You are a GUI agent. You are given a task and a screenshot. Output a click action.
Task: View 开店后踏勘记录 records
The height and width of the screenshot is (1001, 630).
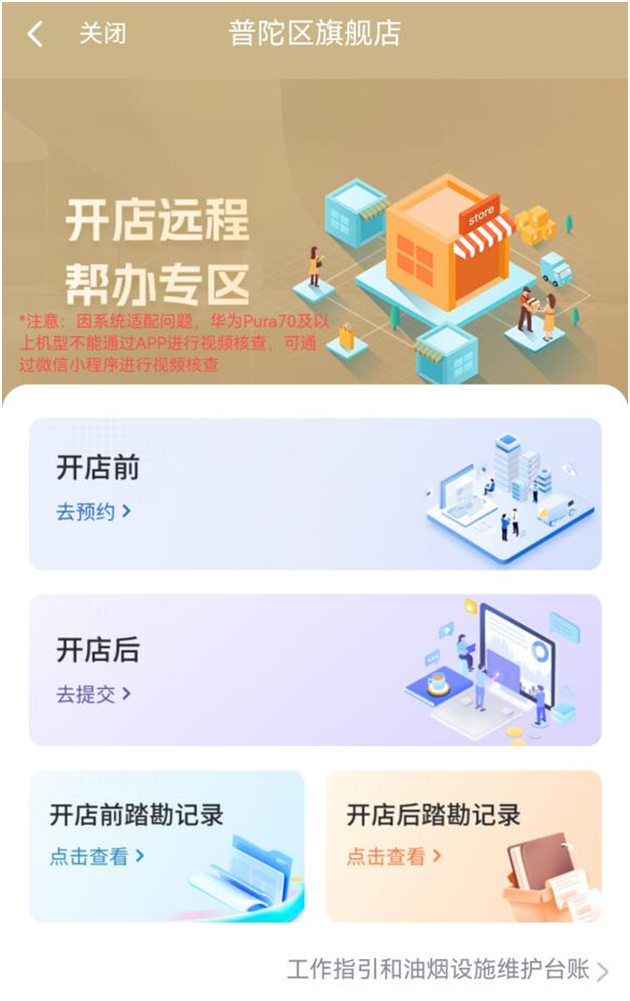click(394, 857)
